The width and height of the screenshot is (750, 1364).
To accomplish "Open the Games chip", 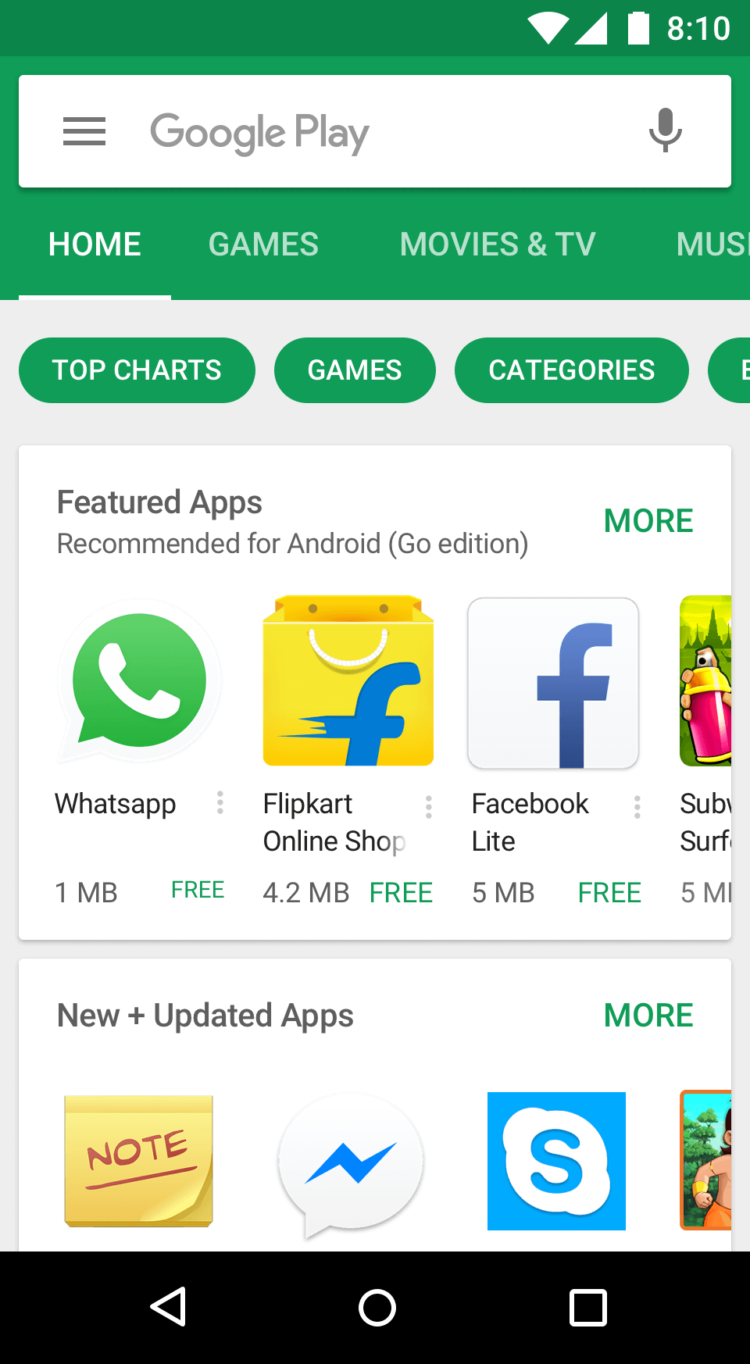I will click(x=354, y=370).
